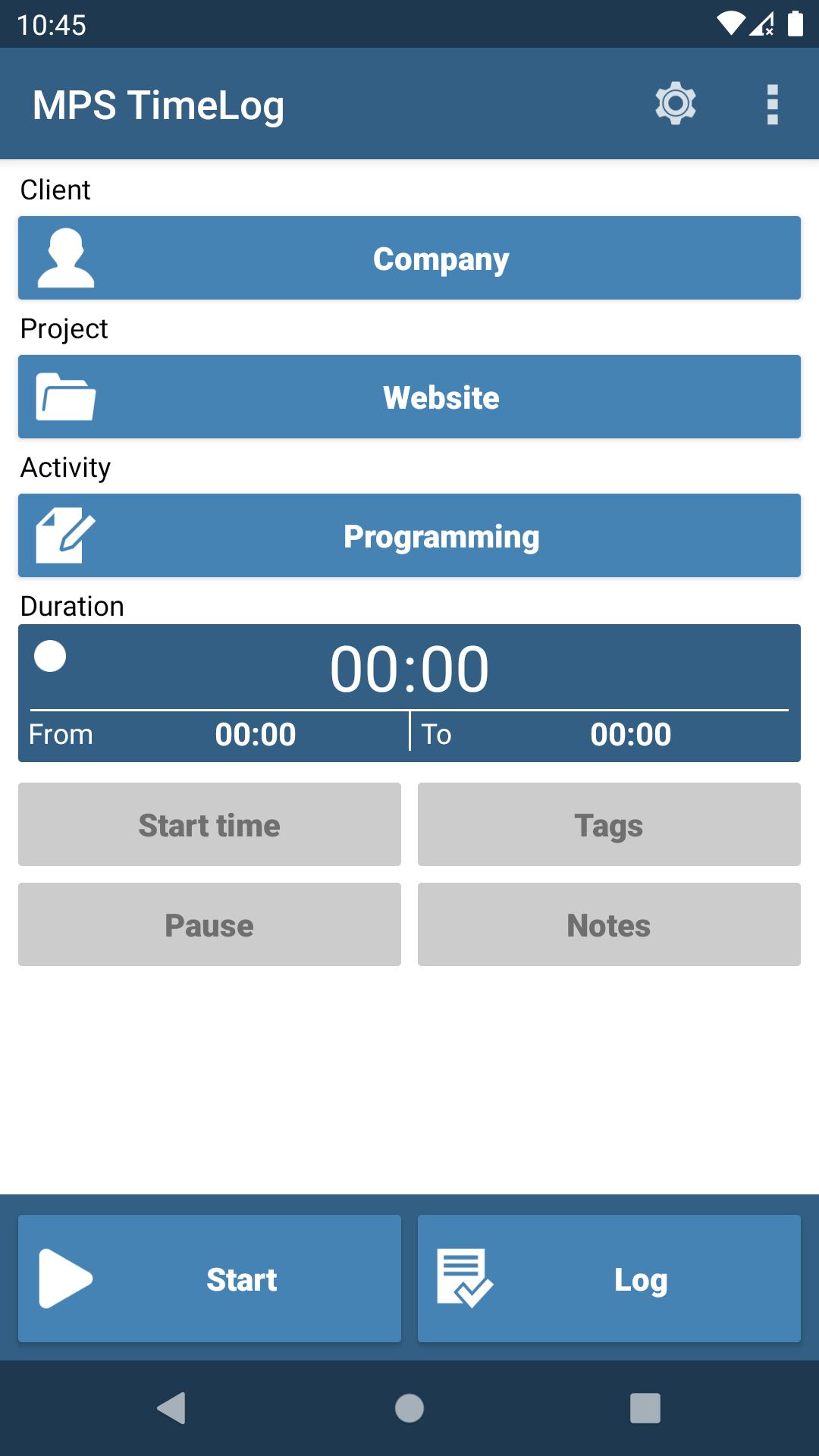Select the MPS TimeLog title in the action bar

159,104
